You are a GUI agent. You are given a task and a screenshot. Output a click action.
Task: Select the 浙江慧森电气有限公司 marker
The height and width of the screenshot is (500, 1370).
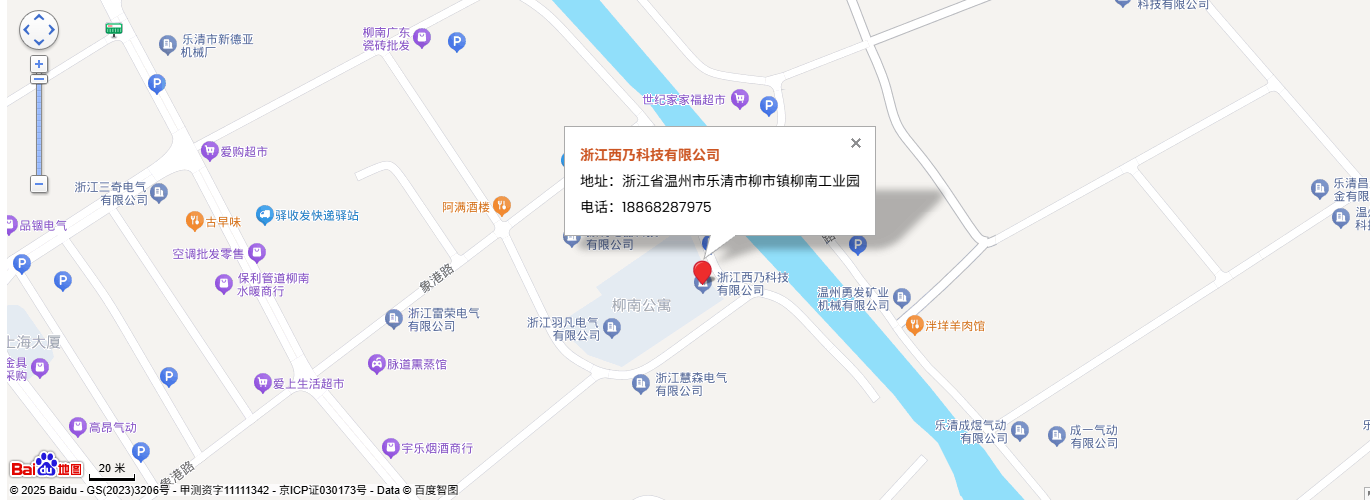(x=641, y=384)
